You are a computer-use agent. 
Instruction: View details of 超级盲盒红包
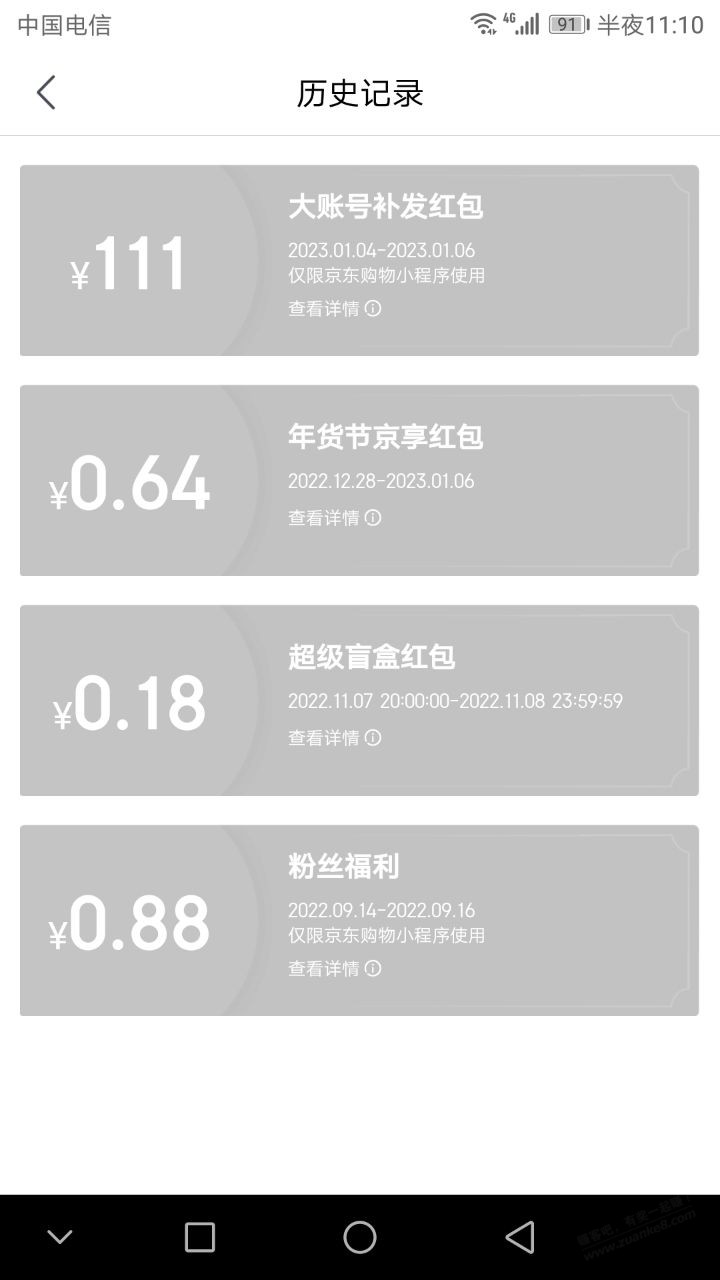click(x=335, y=738)
